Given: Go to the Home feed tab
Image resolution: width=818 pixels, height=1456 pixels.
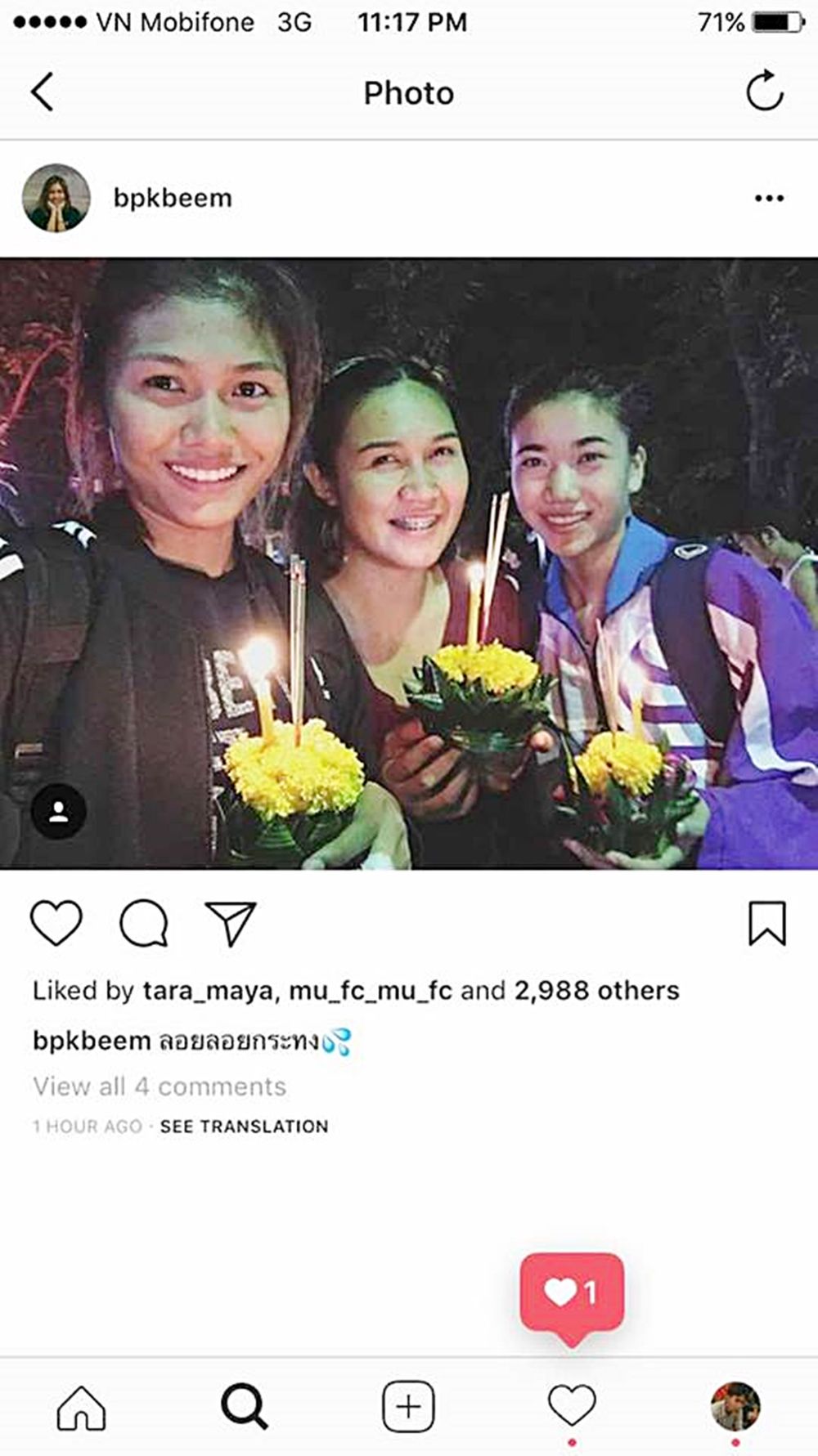Looking at the screenshot, I should click(x=81, y=1407).
